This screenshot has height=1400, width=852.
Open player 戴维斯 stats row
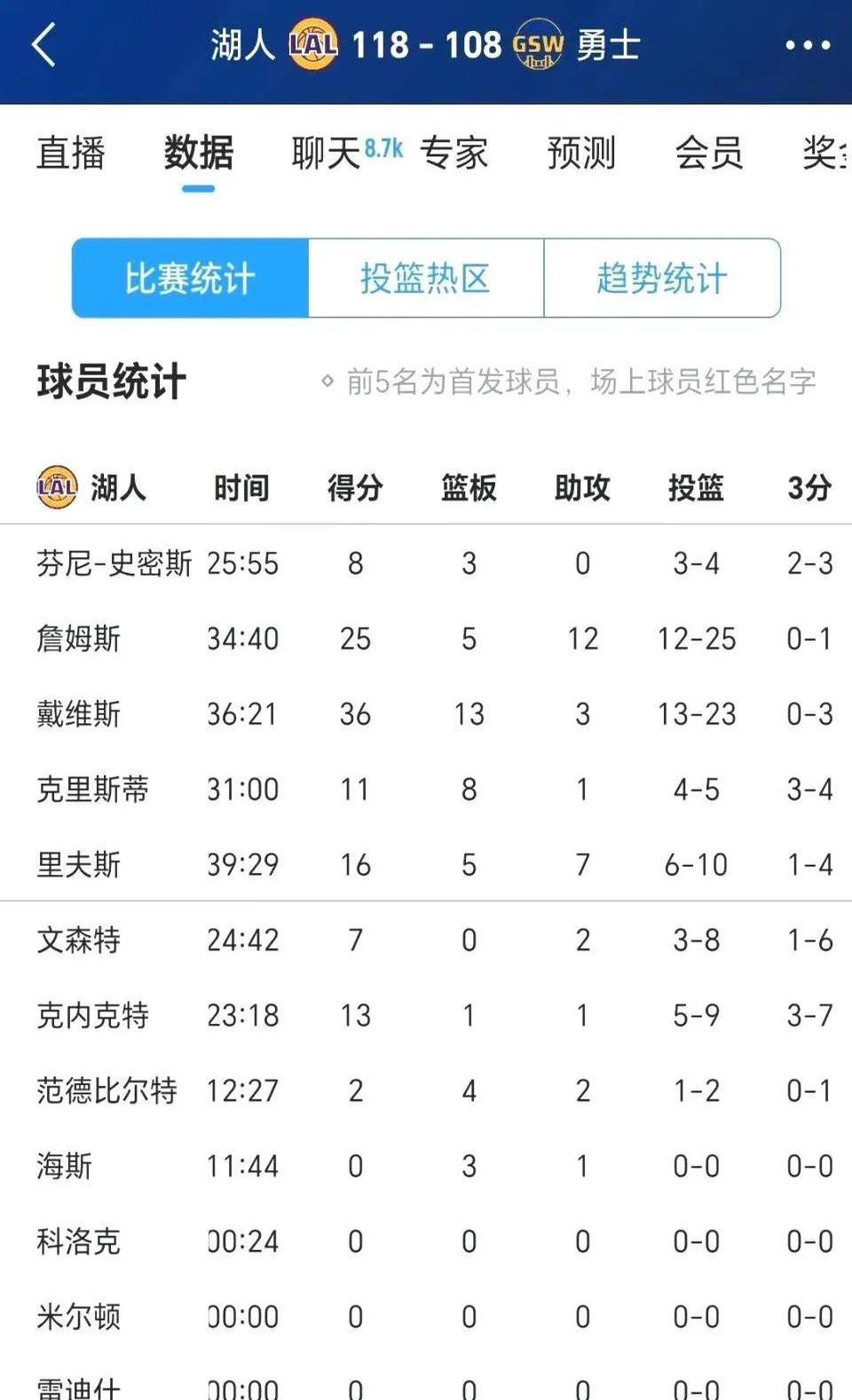pyautogui.click(x=79, y=714)
